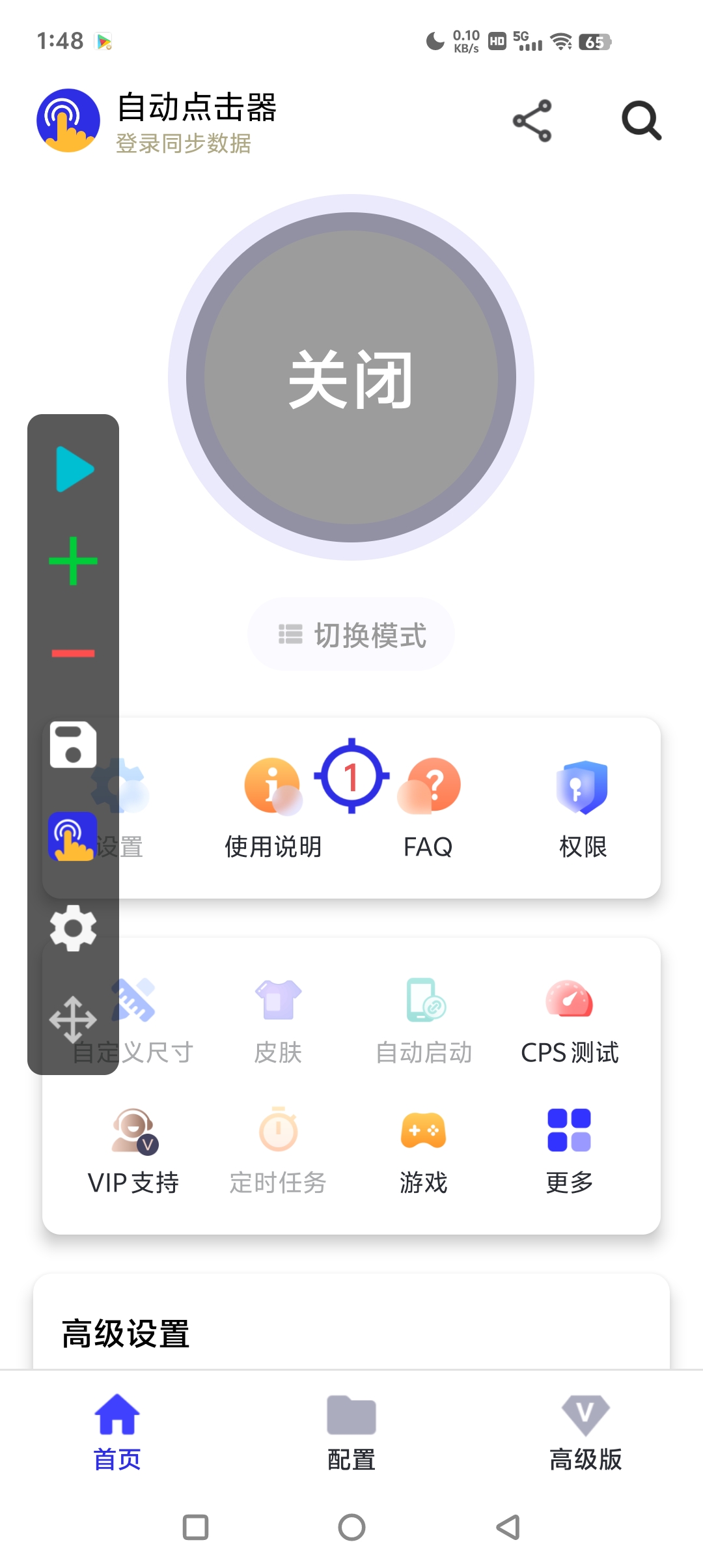This screenshot has width=703, height=1568.
Task: Tap 登录同步数据 to log in
Action: click(x=184, y=143)
